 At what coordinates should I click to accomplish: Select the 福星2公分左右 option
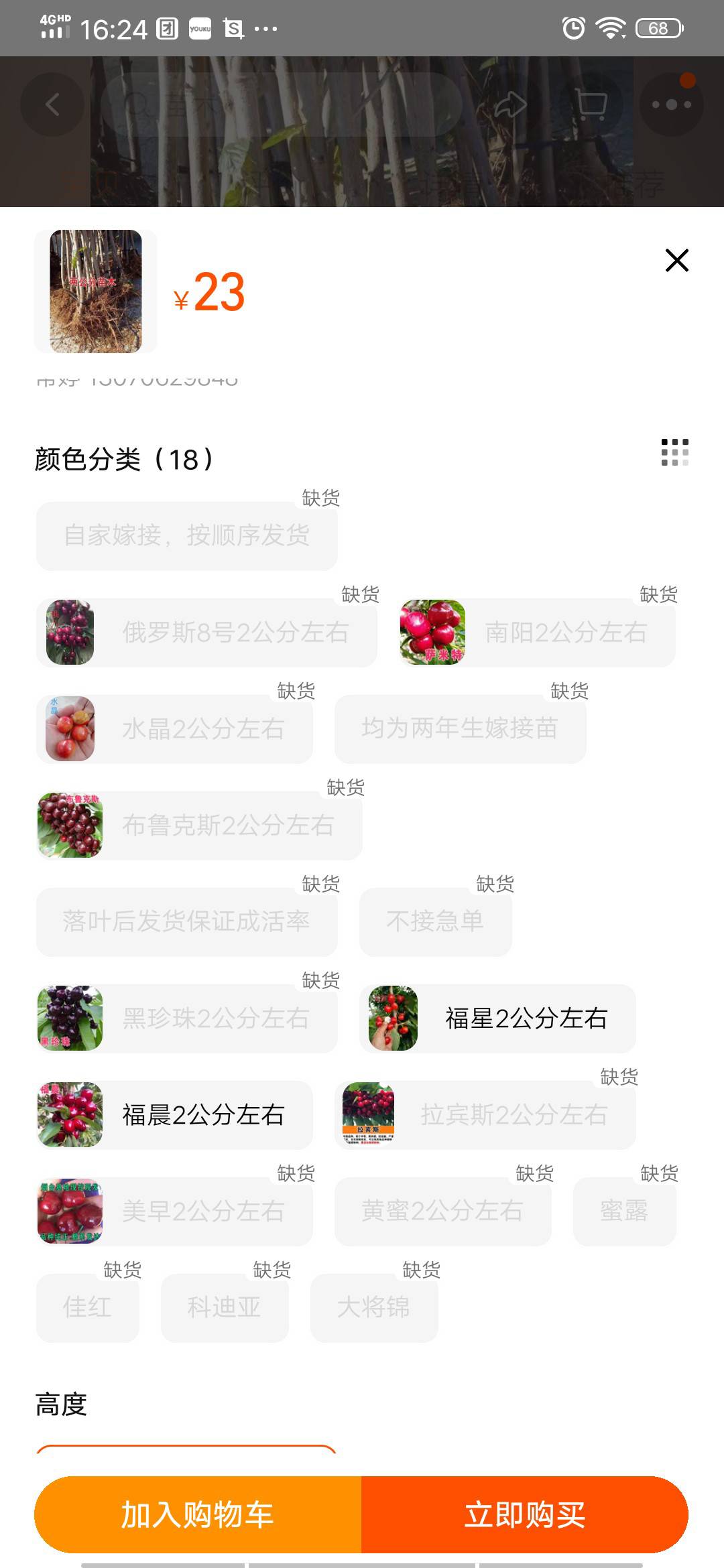point(497,1018)
